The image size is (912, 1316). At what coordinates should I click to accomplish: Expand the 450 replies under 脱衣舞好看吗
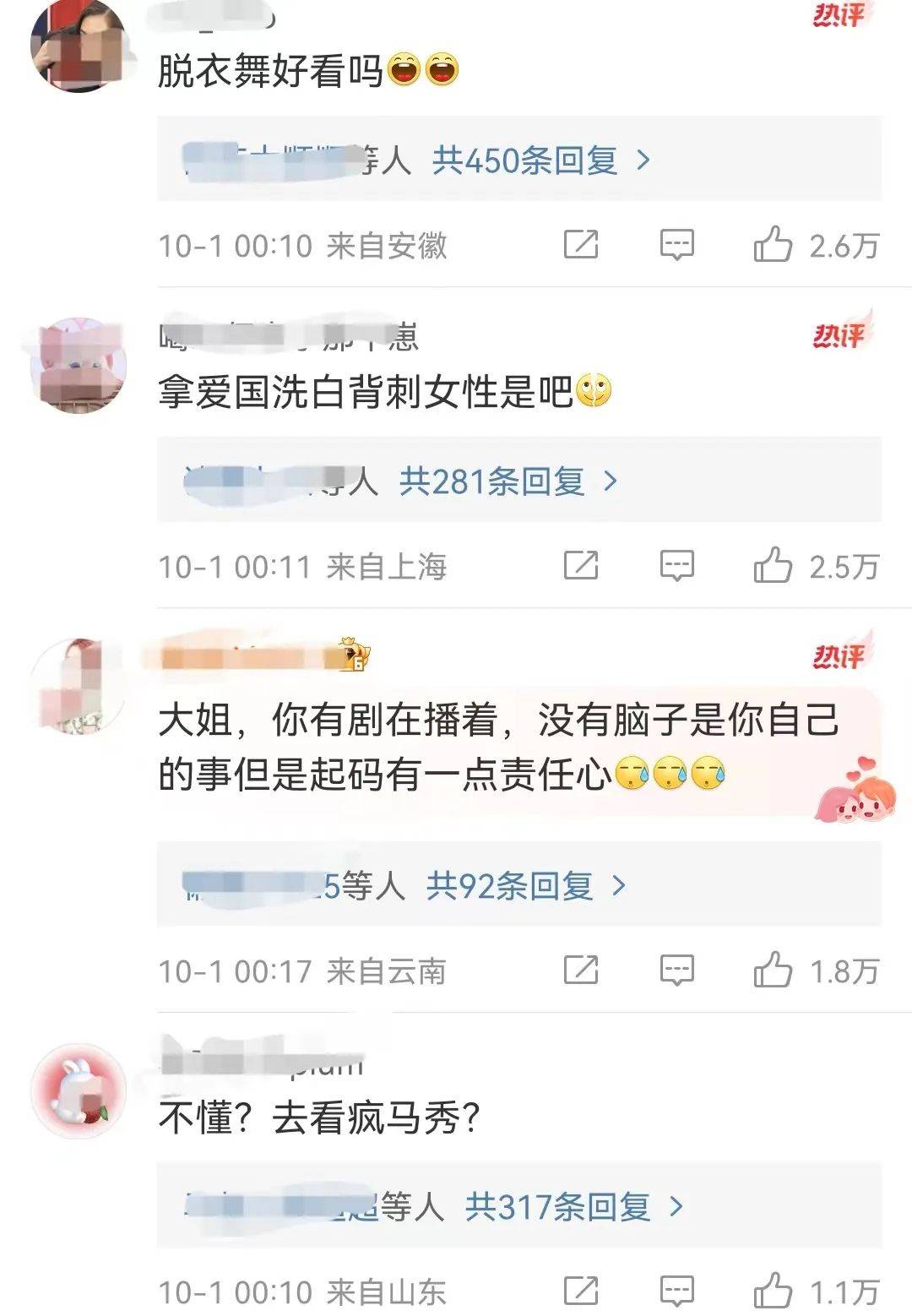tap(540, 160)
